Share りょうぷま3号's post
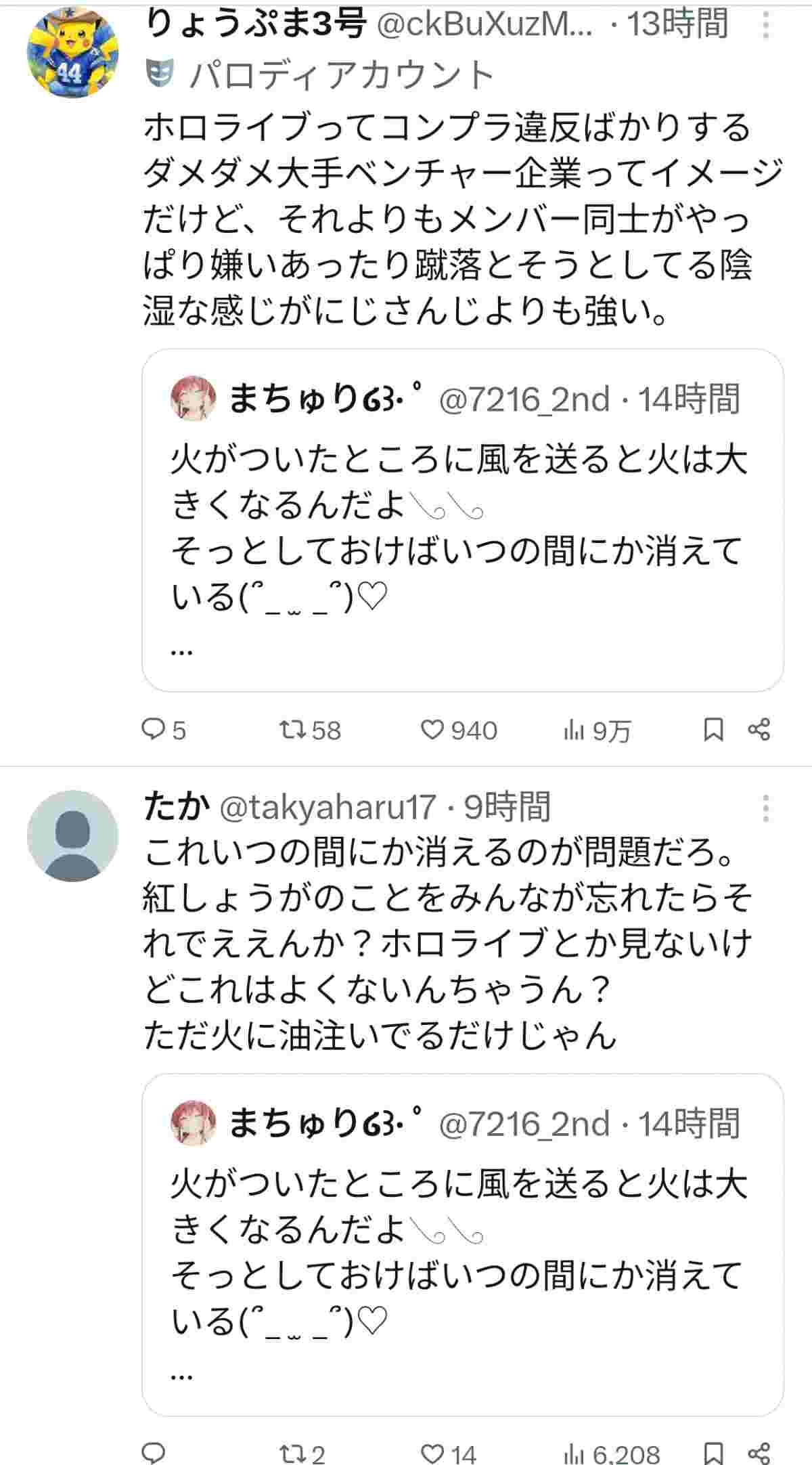This screenshot has width=812, height=1465. [759, 730]
